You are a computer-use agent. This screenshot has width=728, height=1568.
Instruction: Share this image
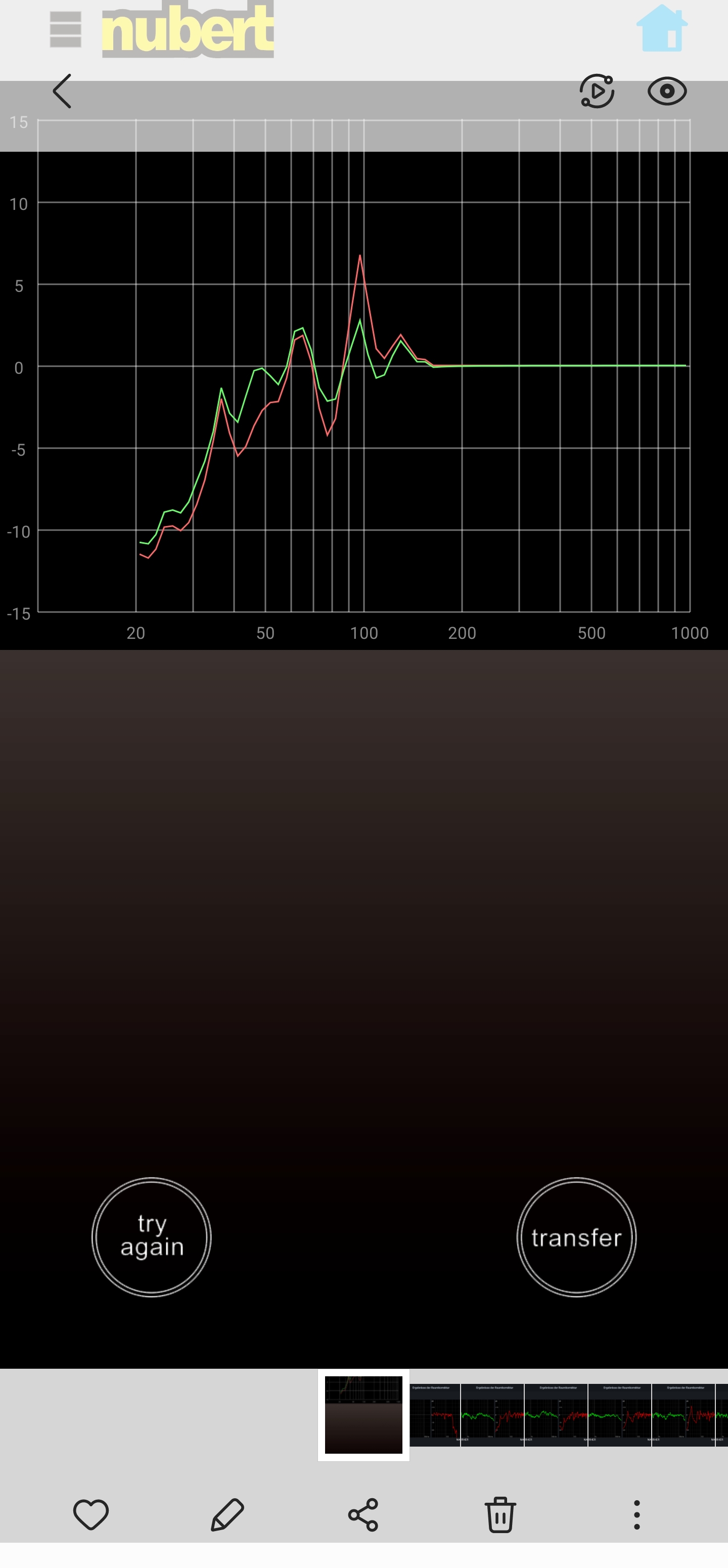[x=363, y=1514]
